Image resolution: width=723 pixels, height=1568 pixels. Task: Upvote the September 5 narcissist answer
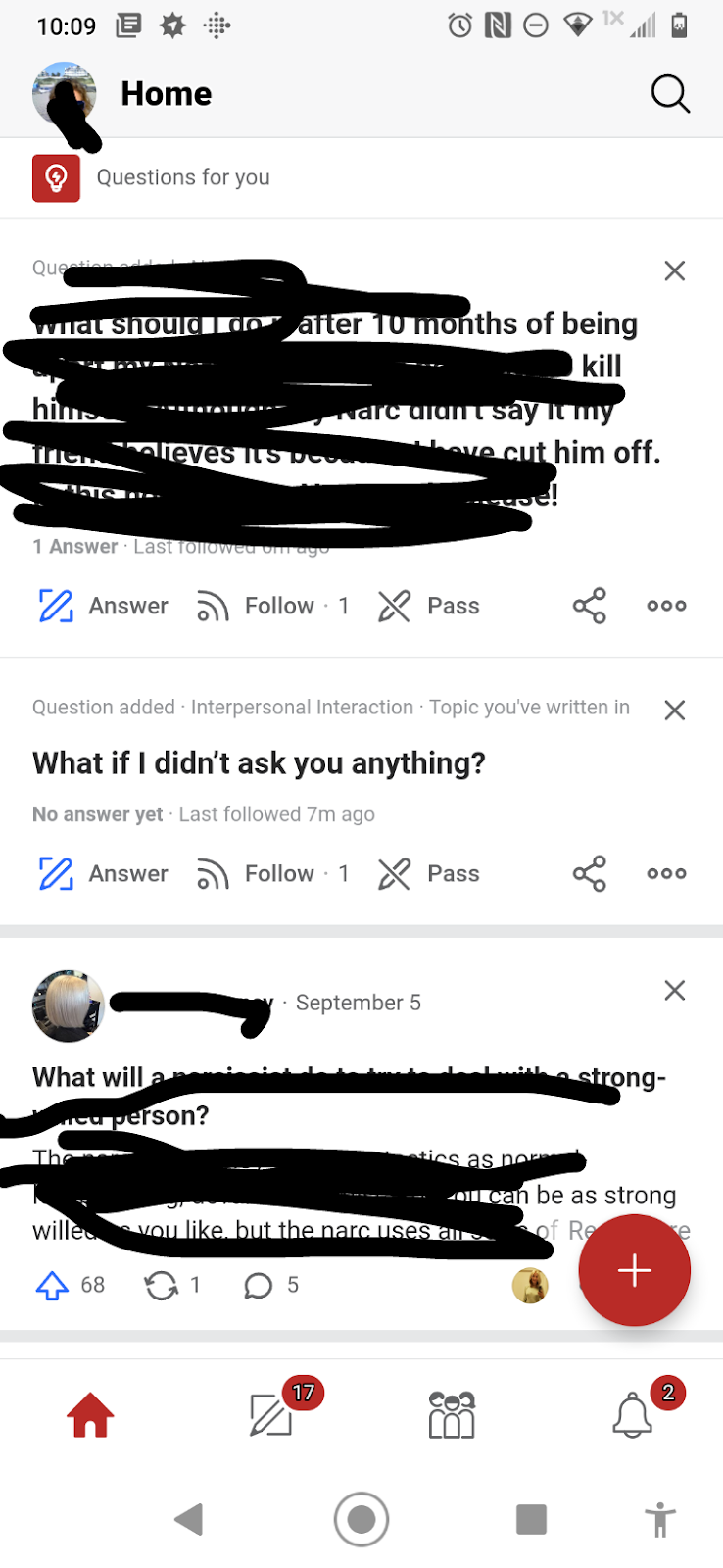tap(53, 1285)
